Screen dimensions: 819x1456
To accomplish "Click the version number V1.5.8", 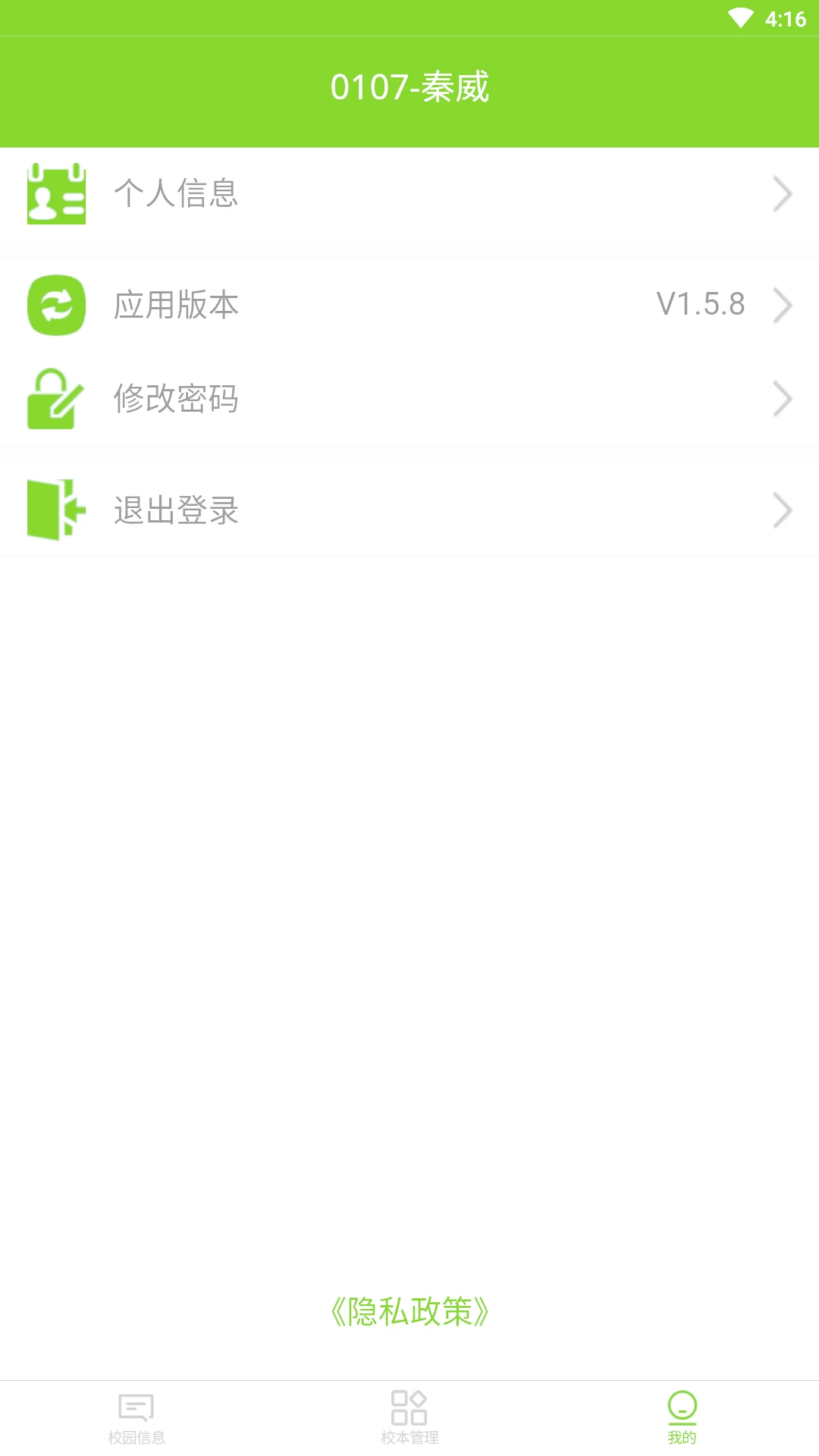I will pos(701,305).
